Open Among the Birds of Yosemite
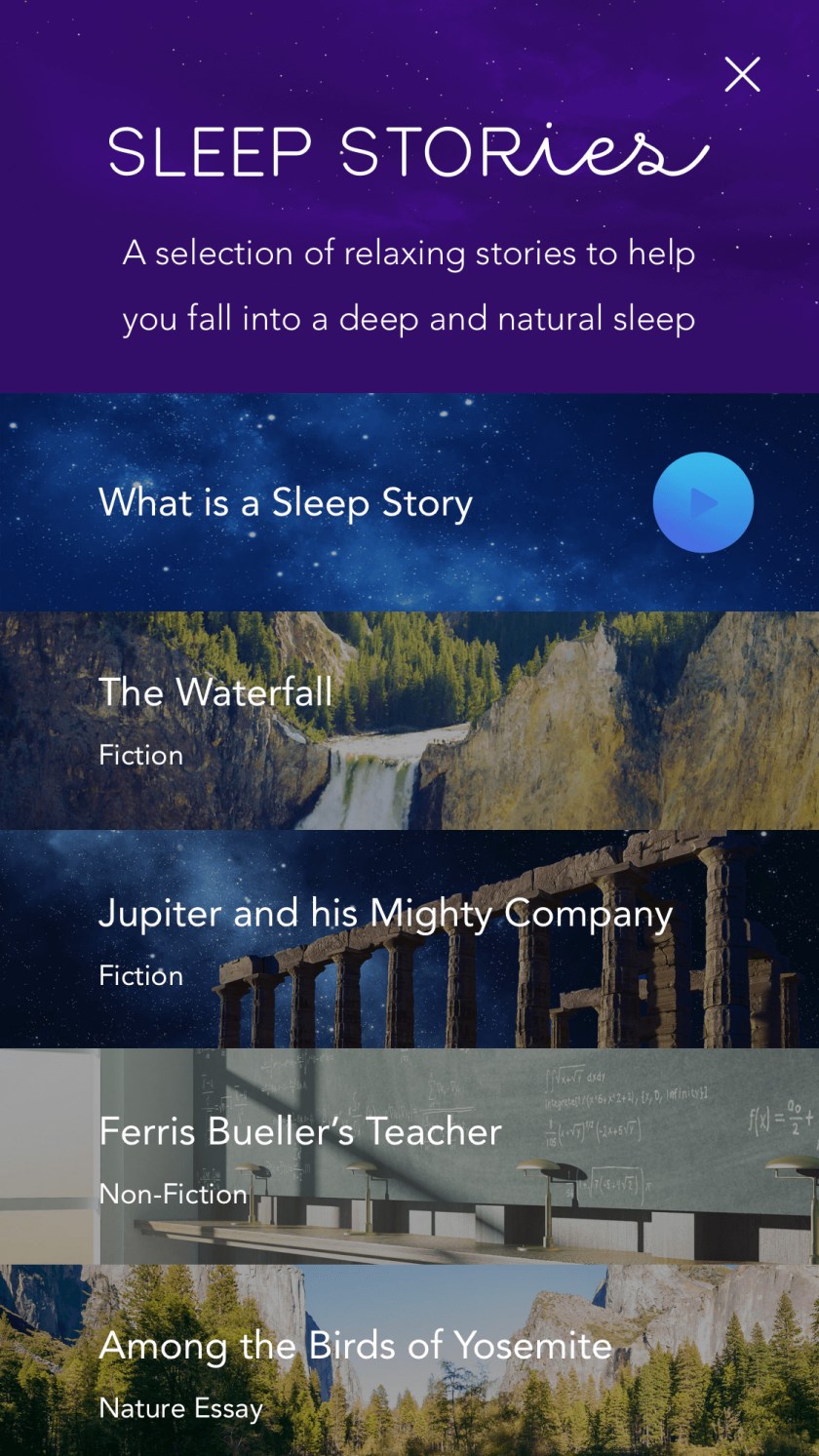 pos(409,1363)
